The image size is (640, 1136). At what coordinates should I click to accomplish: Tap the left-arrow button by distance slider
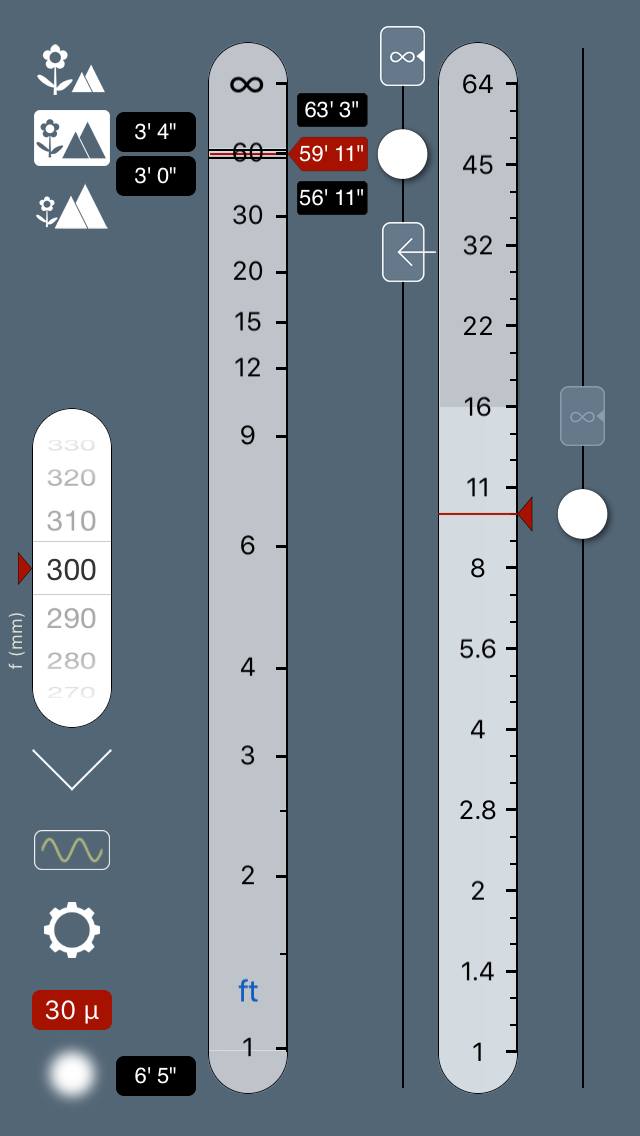(x=409, y=252)
